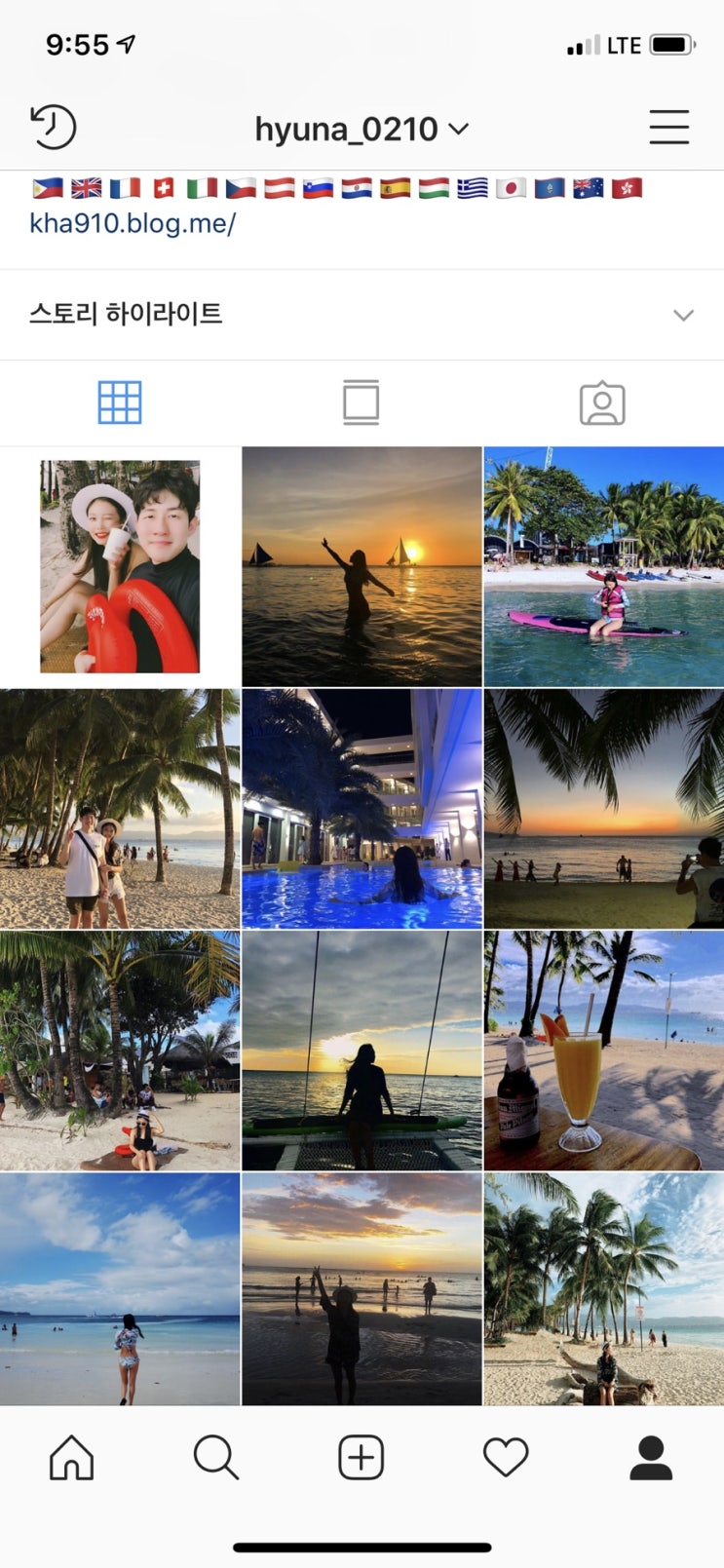The width and height of the screenshot is (724, 1568).
Task: Open the hamburger menu
Action: pyautogui.click(x=669, y=128)
